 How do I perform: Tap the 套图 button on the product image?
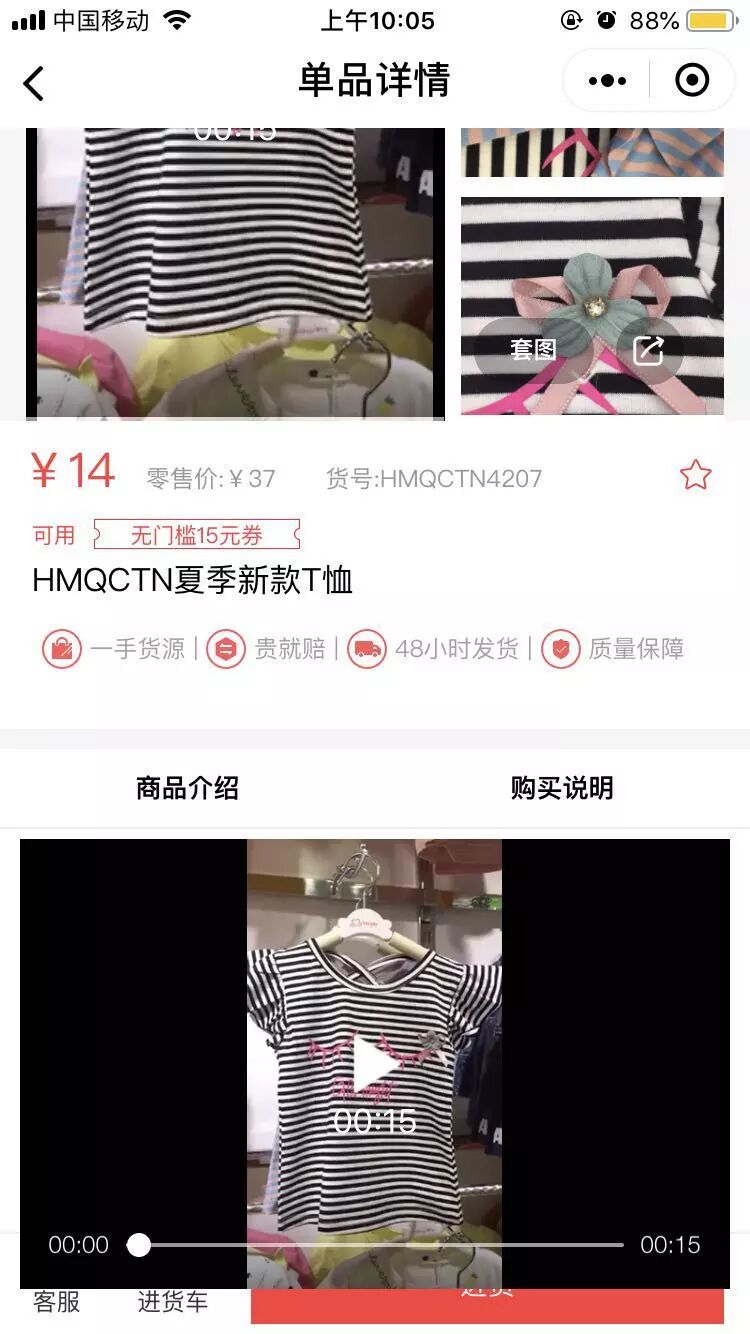coord(533,350)
